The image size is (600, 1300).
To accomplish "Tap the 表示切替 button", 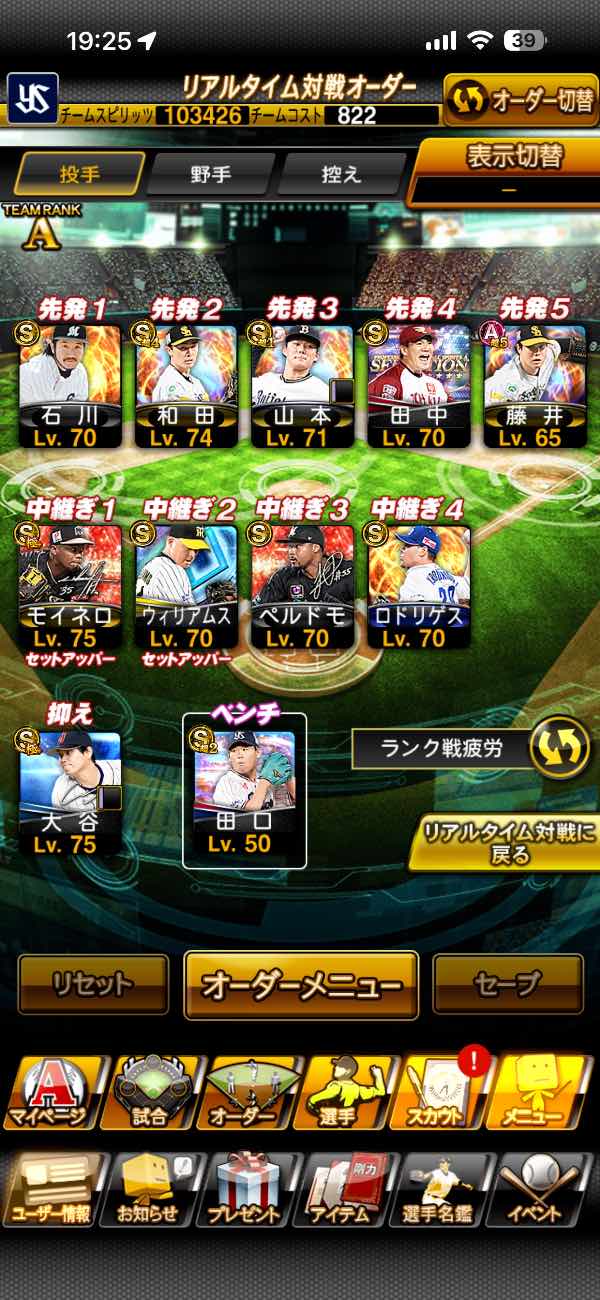I will click(508, 171).
